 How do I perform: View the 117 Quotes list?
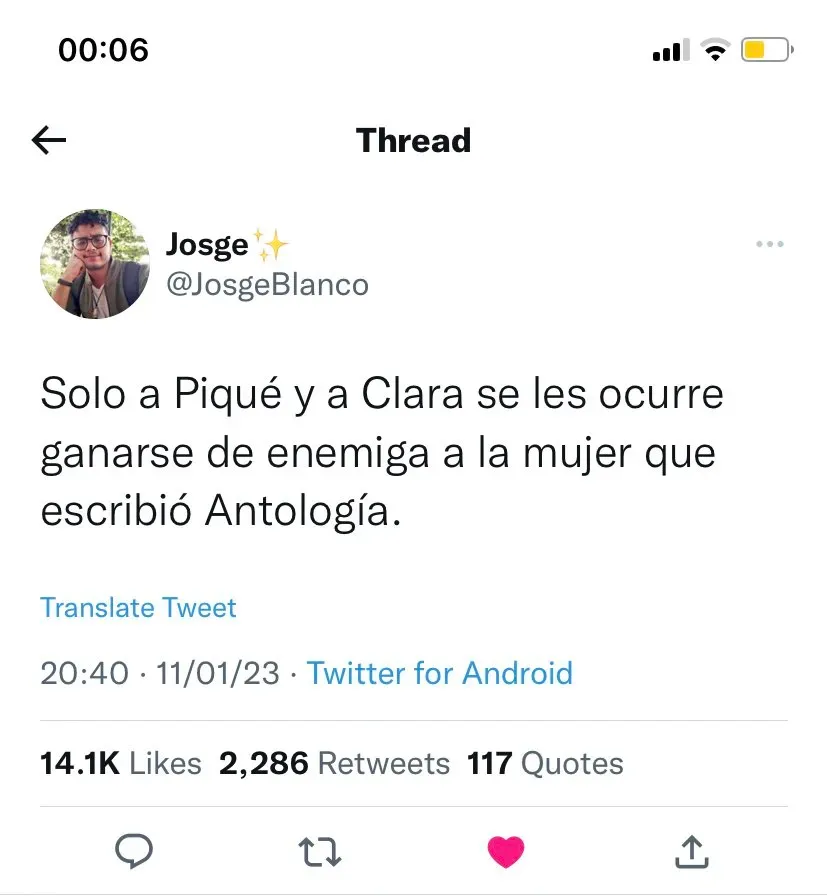[x=545, y=764]
